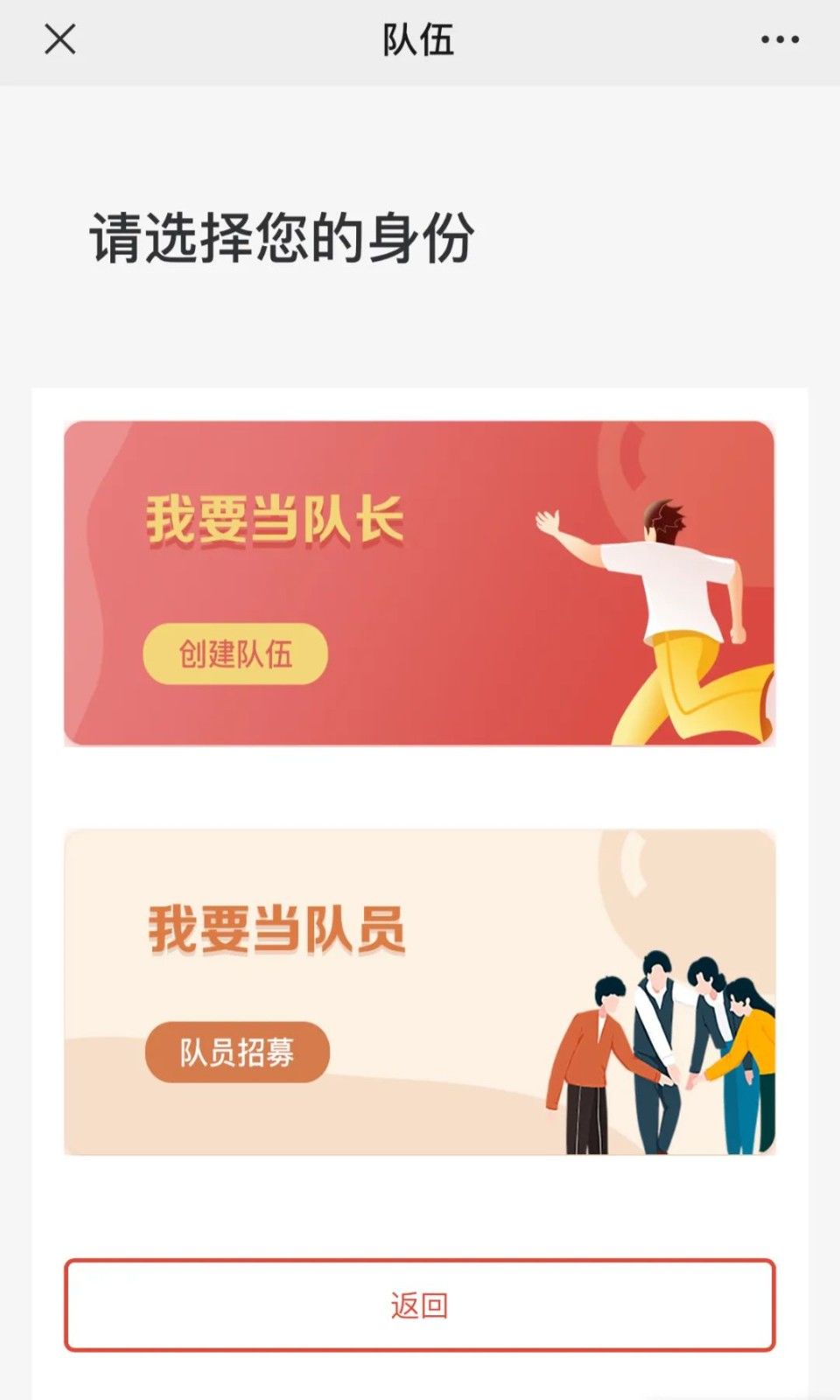Tap the 队员招募 button
840x1400 pixels.
click(x=237, y=1052)
